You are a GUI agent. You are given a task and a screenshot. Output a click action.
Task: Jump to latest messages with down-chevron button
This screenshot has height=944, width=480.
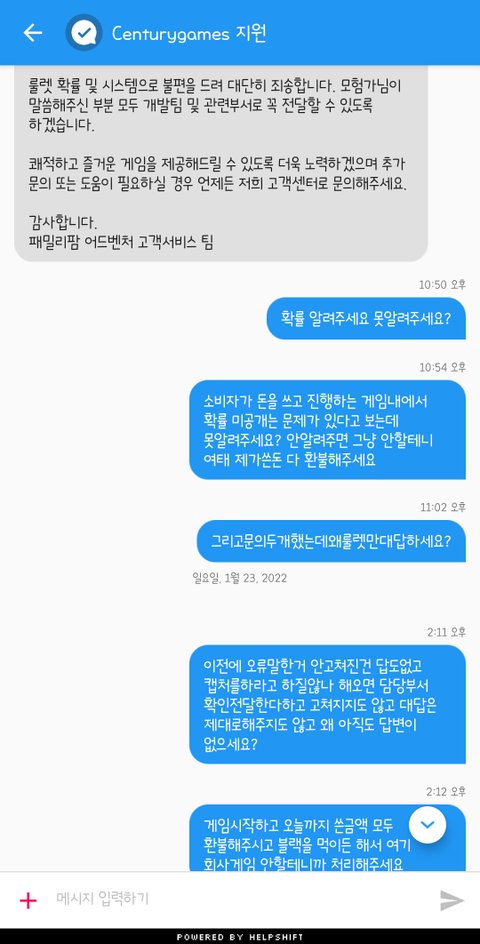click(x=428, y=824)
